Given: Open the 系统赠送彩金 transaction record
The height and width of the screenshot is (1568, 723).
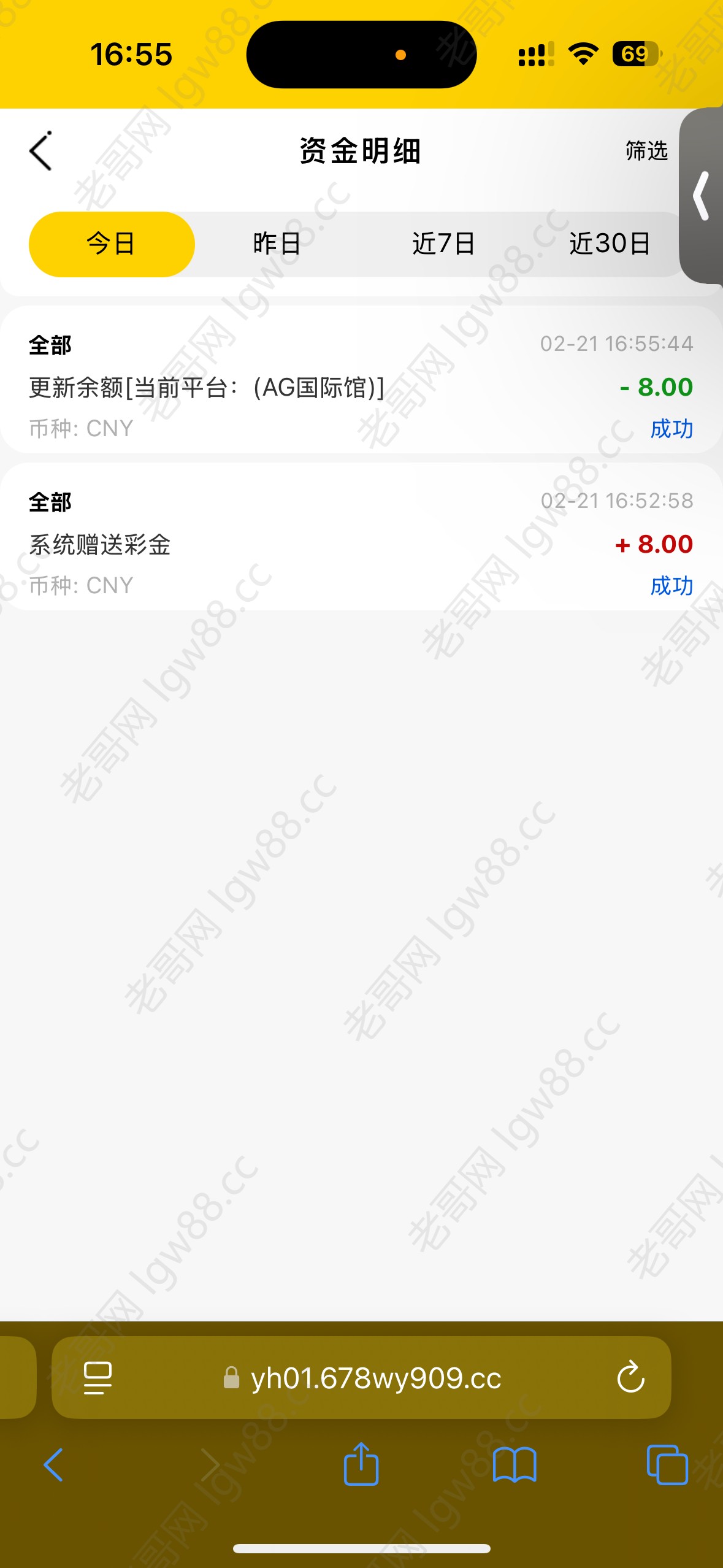Looking at the screenshot, I should pos(361,544).
